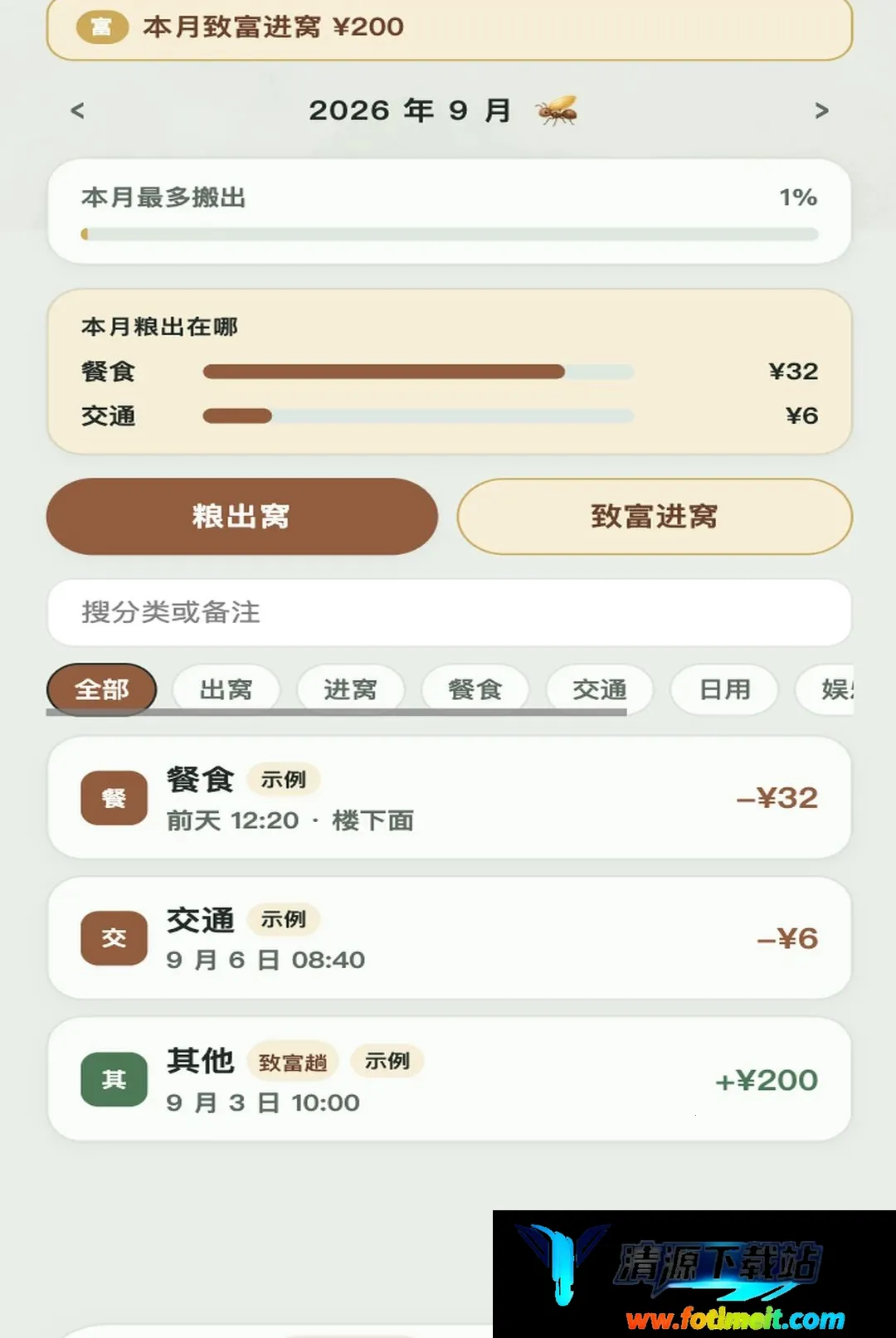Screen dimensions: 896x1338
Task: Open the 交通 -¥6 record
Action: coord(450,938)
